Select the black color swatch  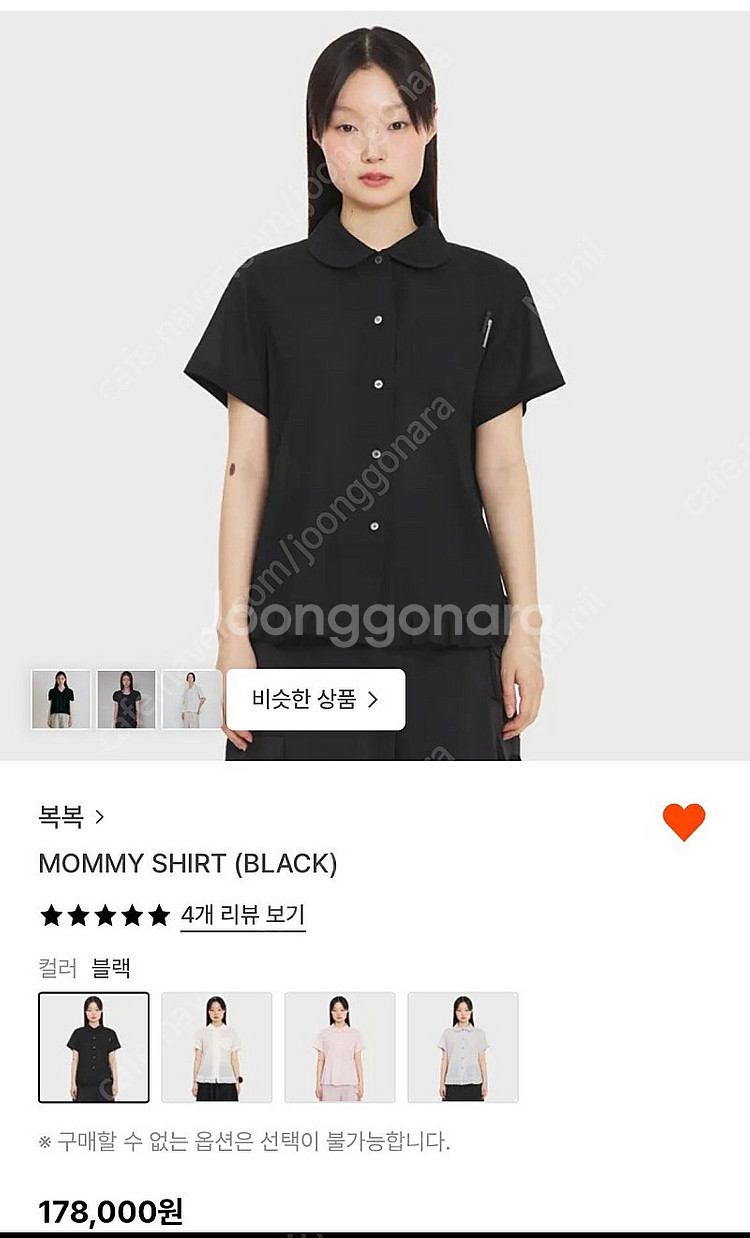pyautogui.click(x=94, y=1047)
